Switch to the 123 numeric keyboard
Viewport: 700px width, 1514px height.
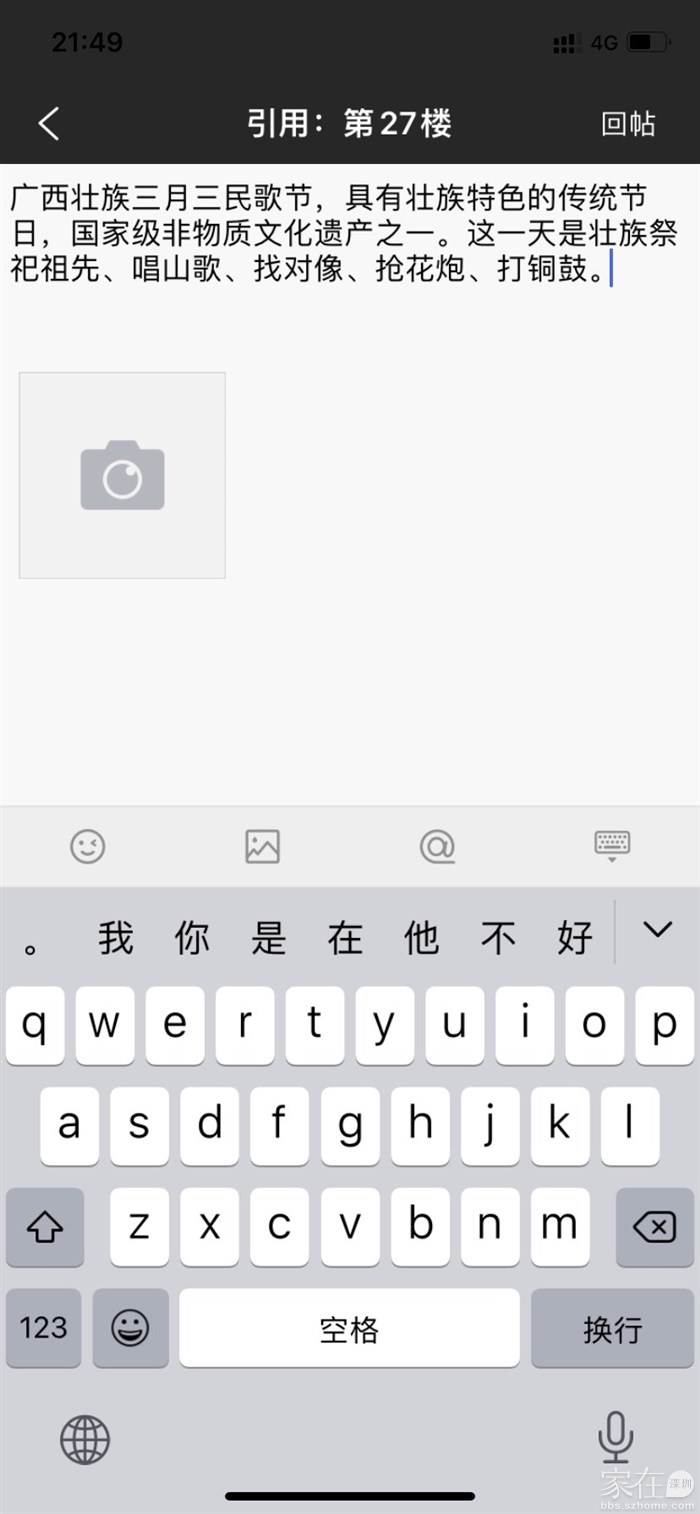43,1329
